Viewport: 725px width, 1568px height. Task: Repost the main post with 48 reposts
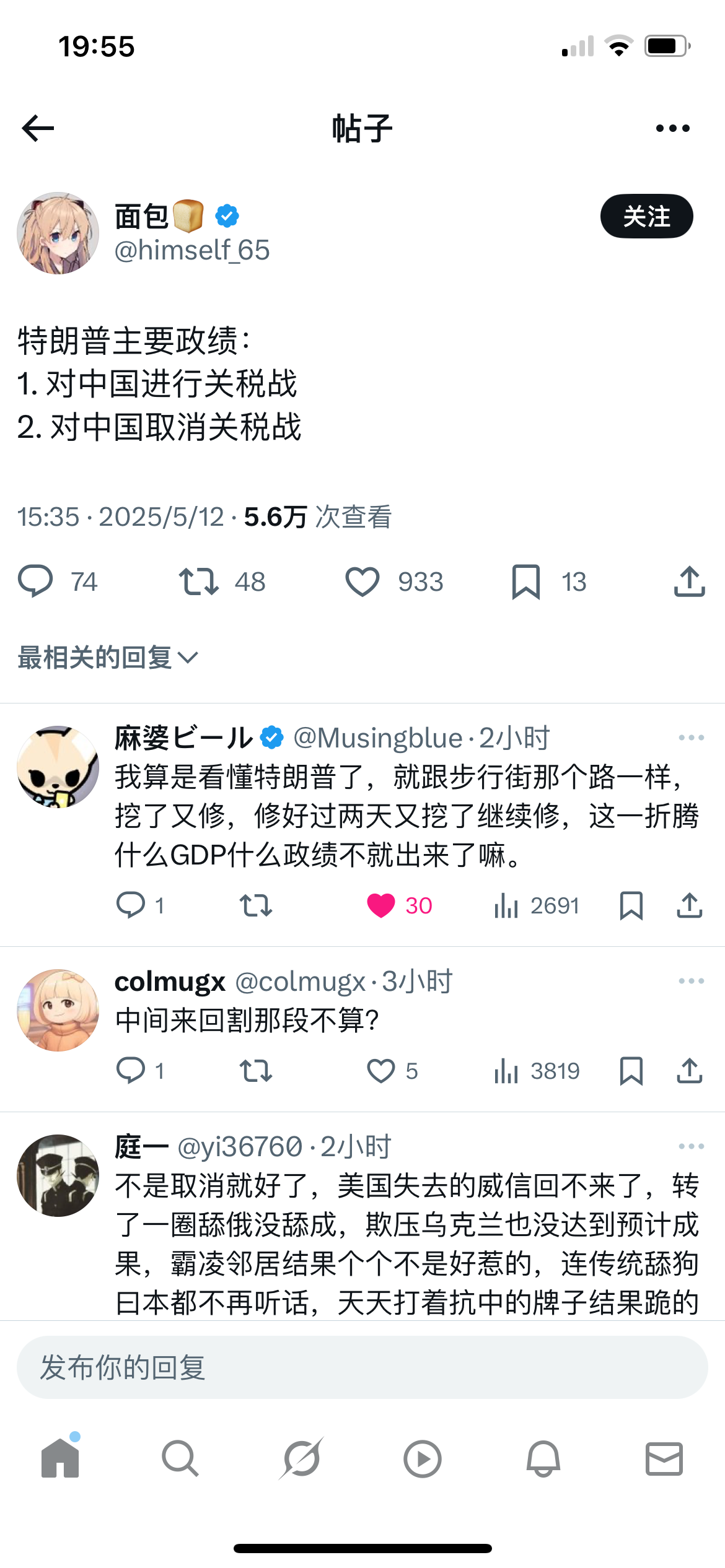198,581
